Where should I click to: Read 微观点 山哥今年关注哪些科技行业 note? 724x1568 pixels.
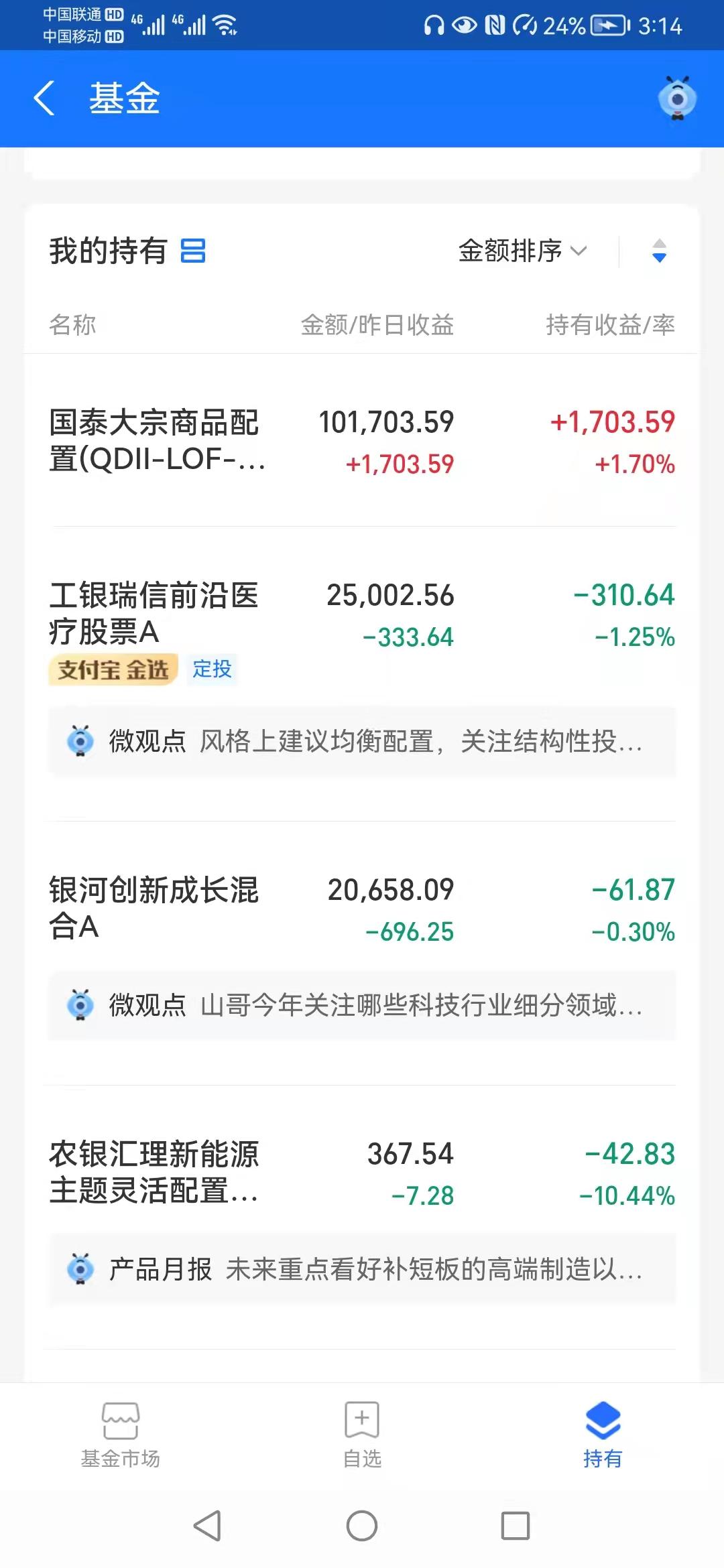pyautogui.click(x=362, y=1006)
